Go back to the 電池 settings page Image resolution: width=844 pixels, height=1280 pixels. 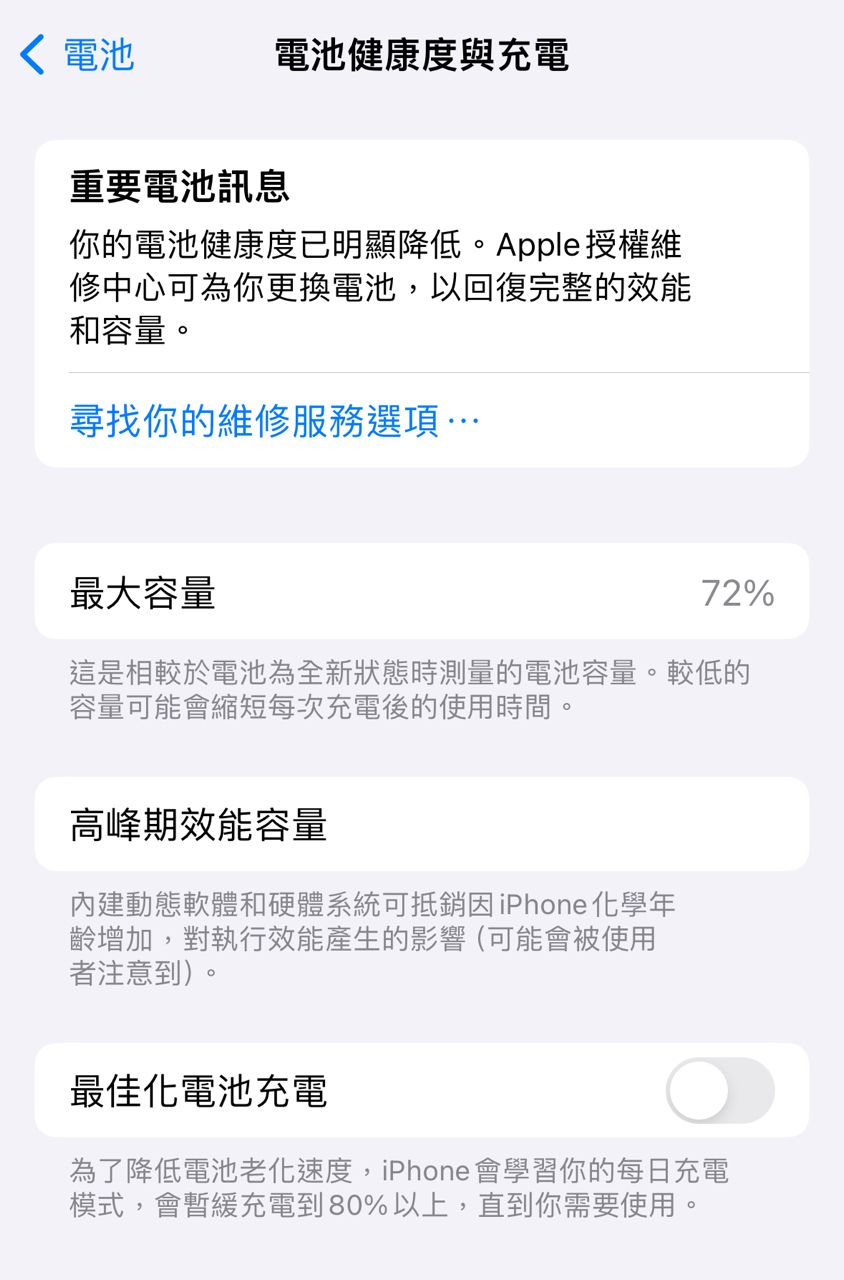tap(77, 54)
